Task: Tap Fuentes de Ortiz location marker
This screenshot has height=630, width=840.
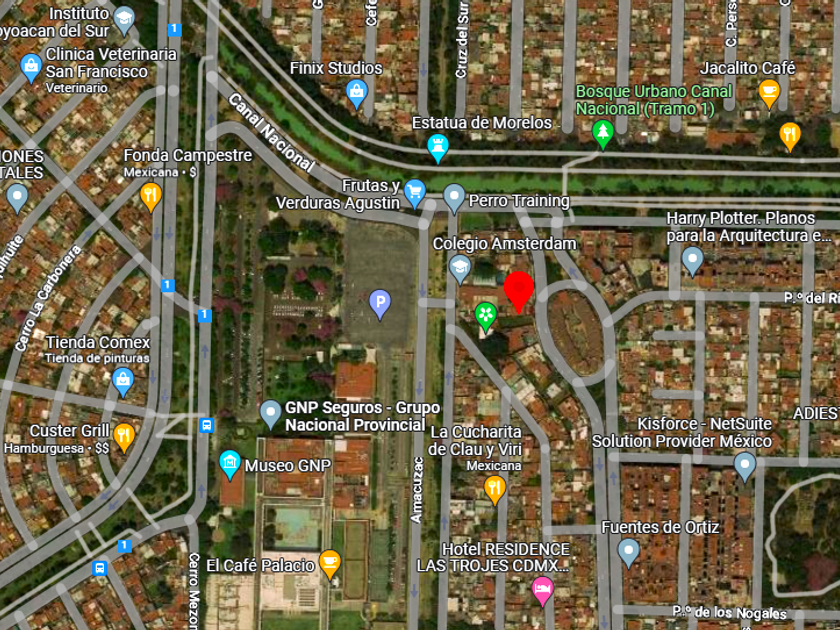Action: (628, 551)
